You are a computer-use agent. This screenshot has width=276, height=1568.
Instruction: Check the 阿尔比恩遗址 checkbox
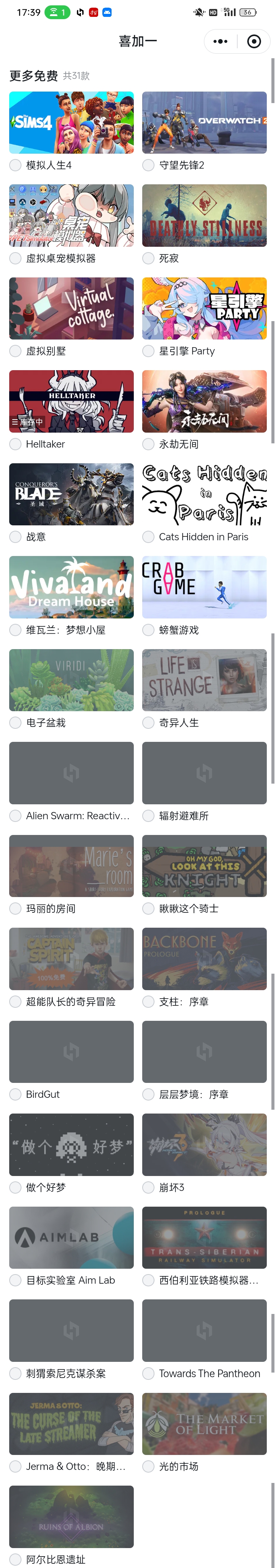coord(15,1559)
